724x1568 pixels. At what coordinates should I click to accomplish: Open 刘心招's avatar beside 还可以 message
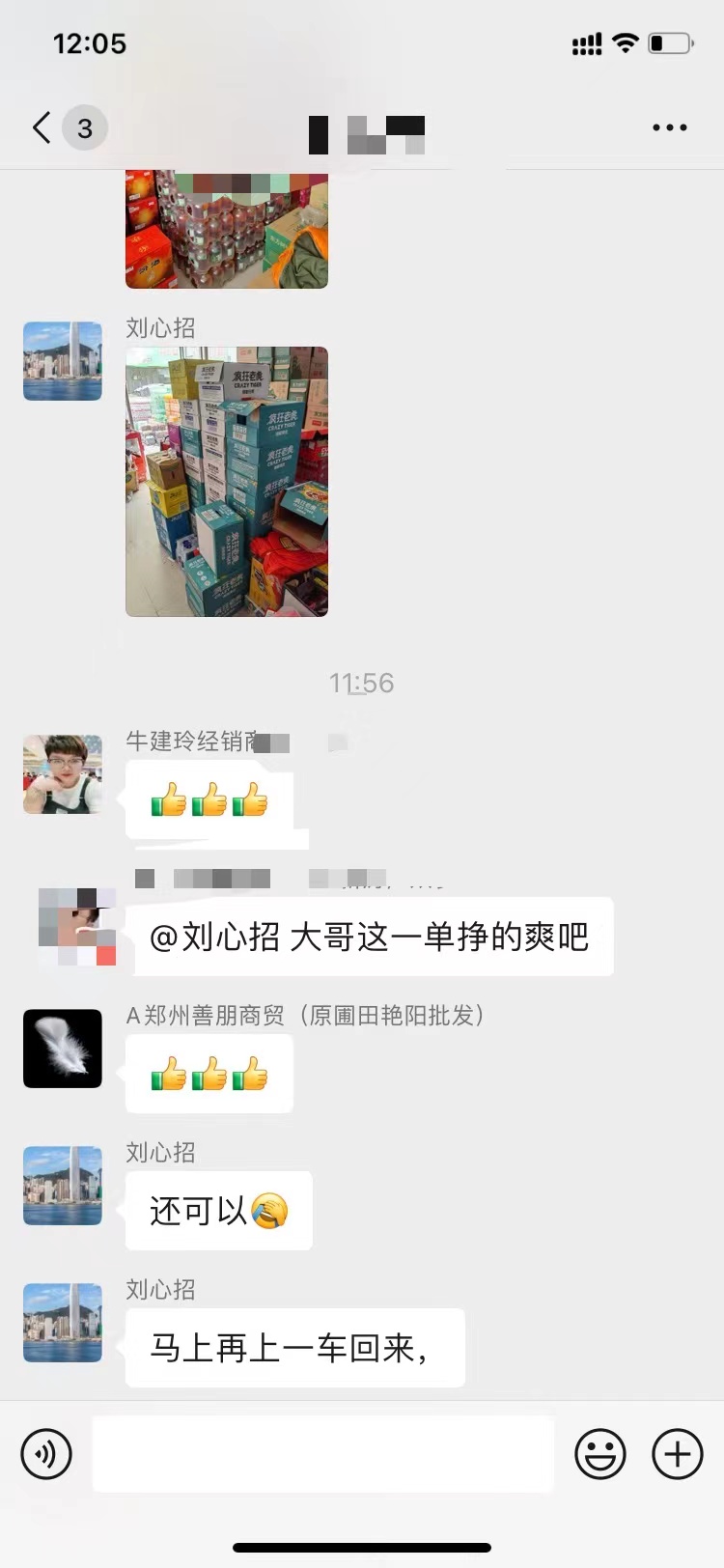[x=63, y=1186]
